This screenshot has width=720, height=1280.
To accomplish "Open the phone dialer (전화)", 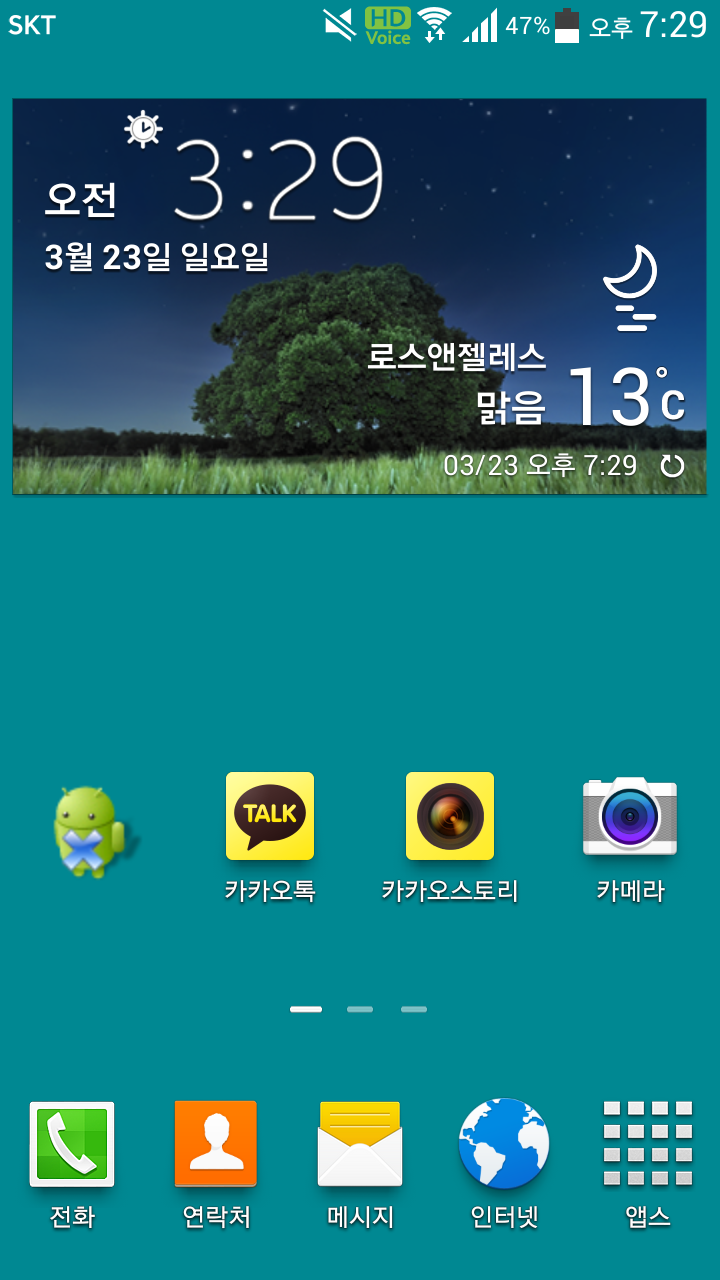I will [x=72, y=1145].
